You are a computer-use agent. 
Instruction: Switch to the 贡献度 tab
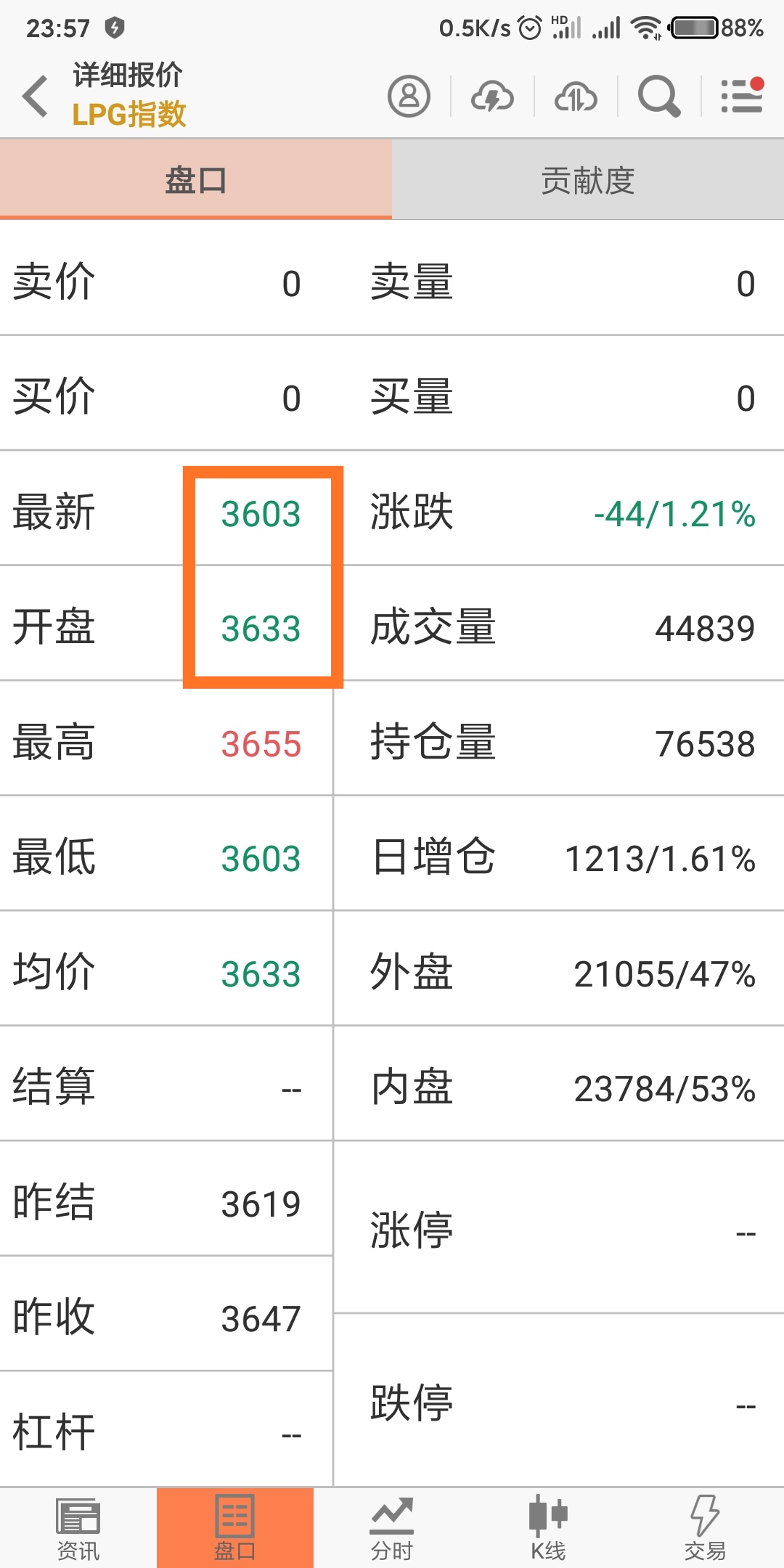(588, 180)
